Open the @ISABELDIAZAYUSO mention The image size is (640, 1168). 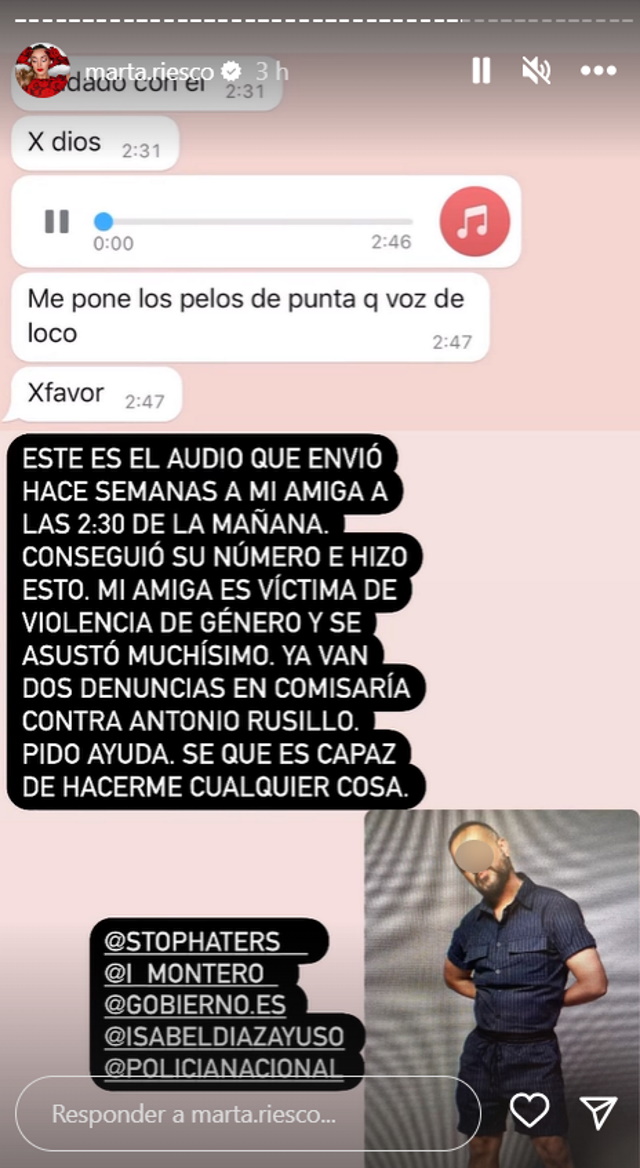(223, 1036)
